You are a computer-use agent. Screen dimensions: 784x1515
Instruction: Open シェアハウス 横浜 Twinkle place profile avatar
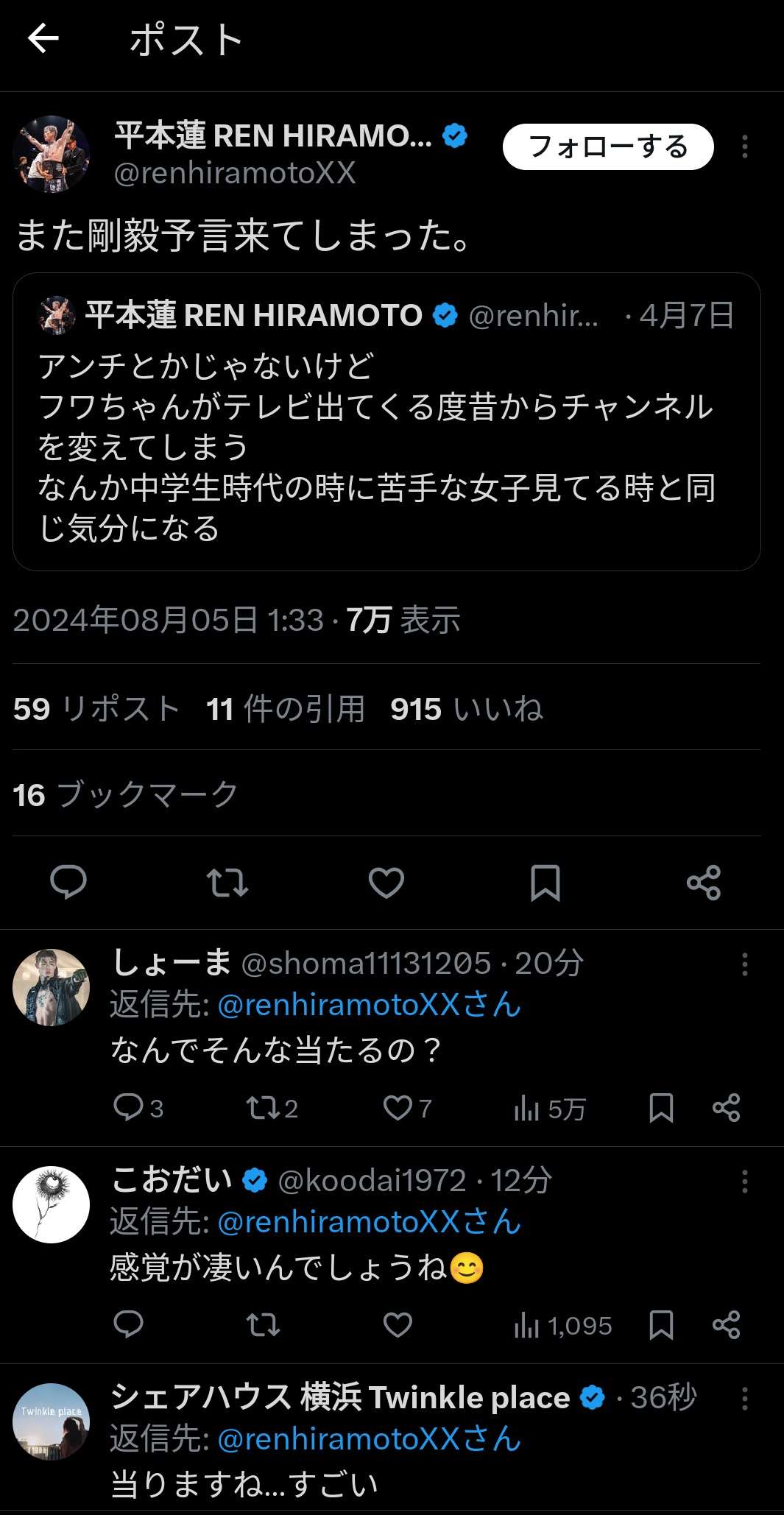click(x=51, y=1422)
